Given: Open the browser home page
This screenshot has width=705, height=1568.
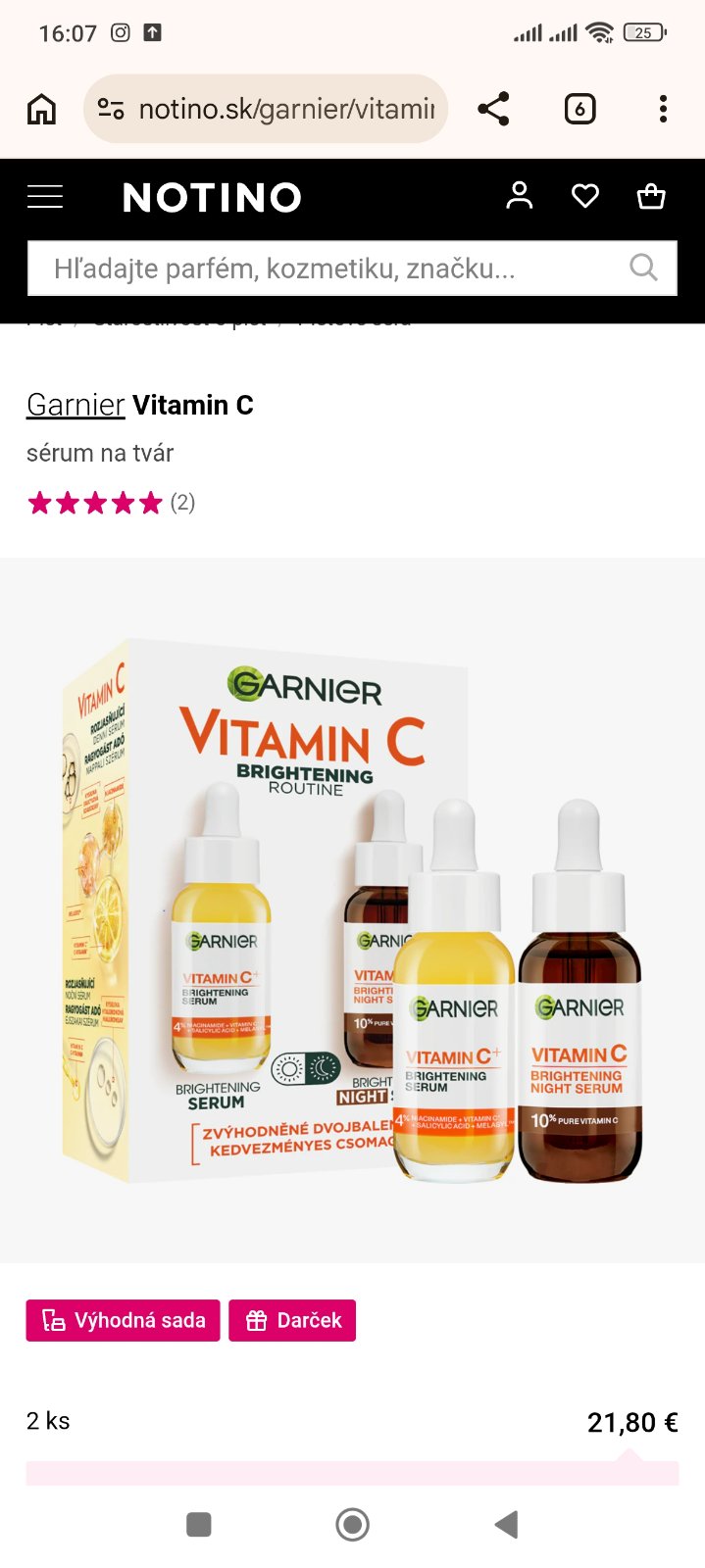Looking at the screenshot, I should coord(41,109).
